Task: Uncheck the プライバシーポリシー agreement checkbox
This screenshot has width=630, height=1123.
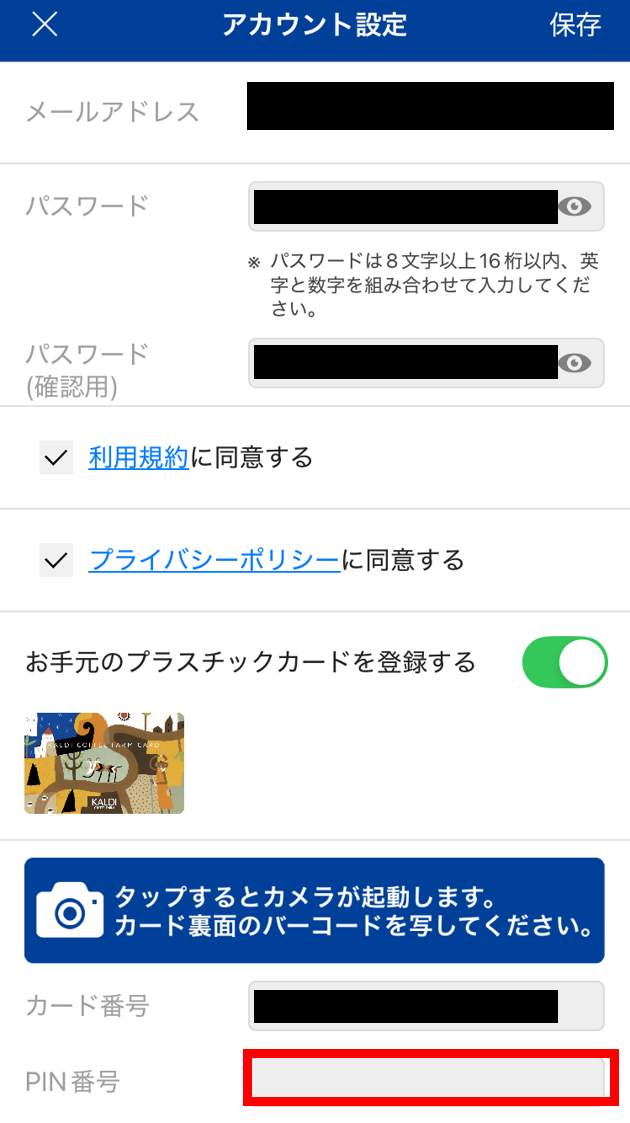Action: (x=56, y=560)
